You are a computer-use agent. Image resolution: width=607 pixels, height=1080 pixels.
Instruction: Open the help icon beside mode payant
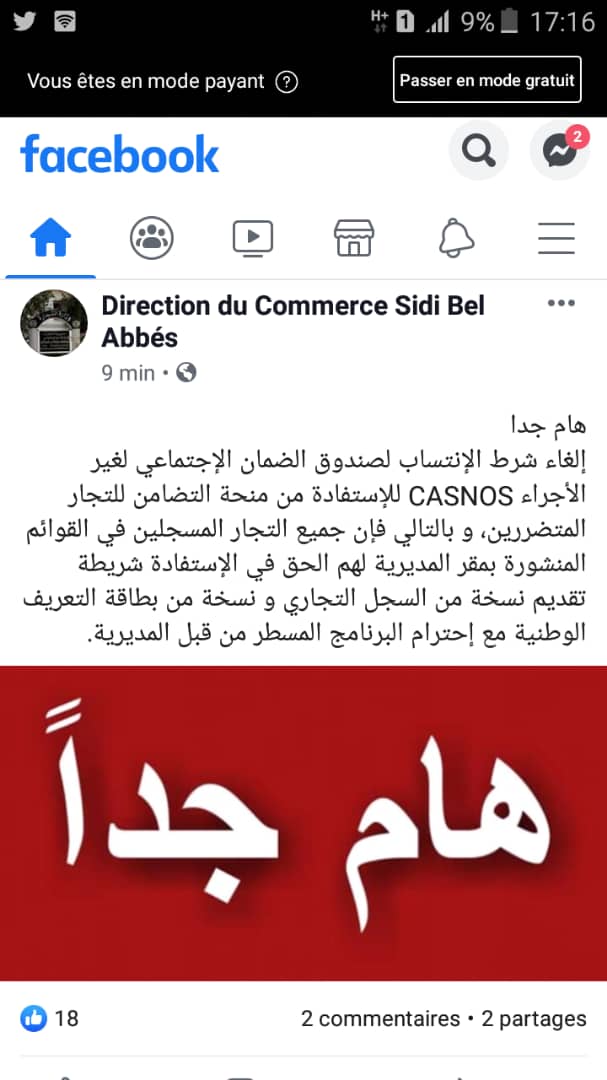click(x=286, y=82)
